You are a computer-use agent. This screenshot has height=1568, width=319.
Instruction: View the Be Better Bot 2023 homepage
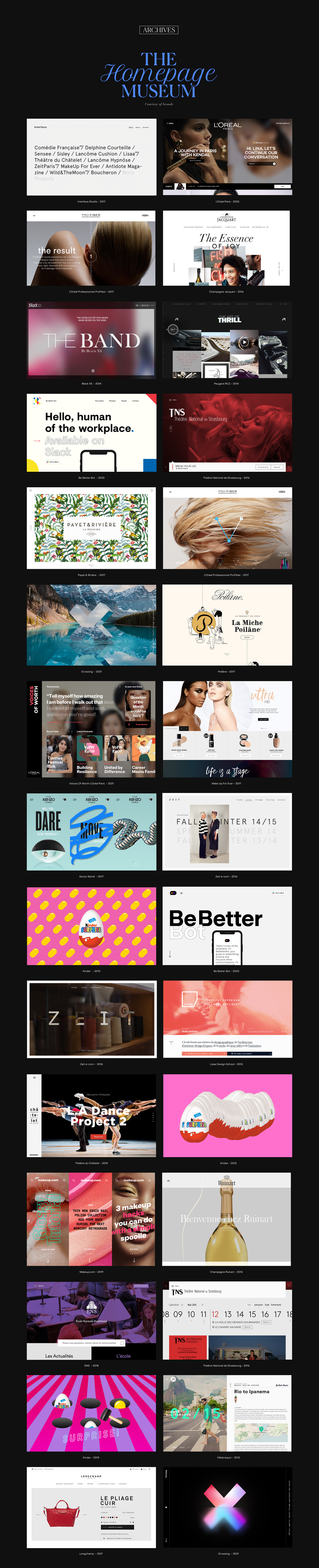click(91, 432)
